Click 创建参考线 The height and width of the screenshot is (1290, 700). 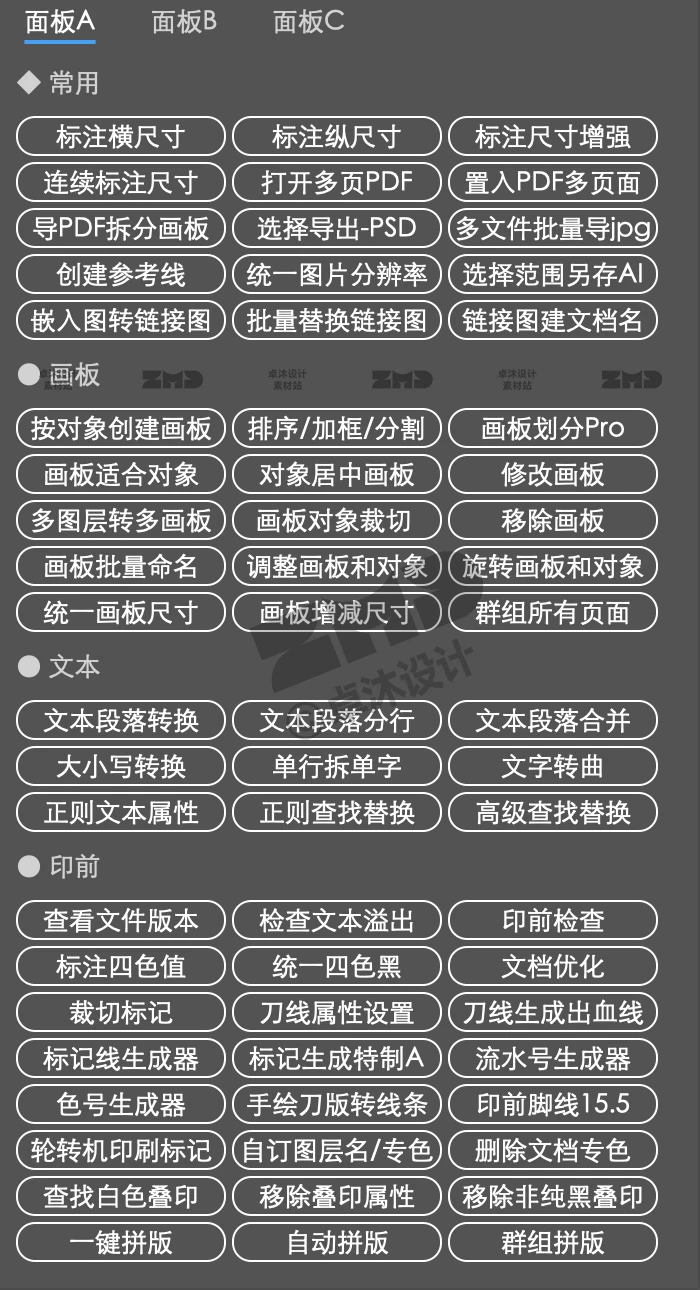(x=121, y=274)
